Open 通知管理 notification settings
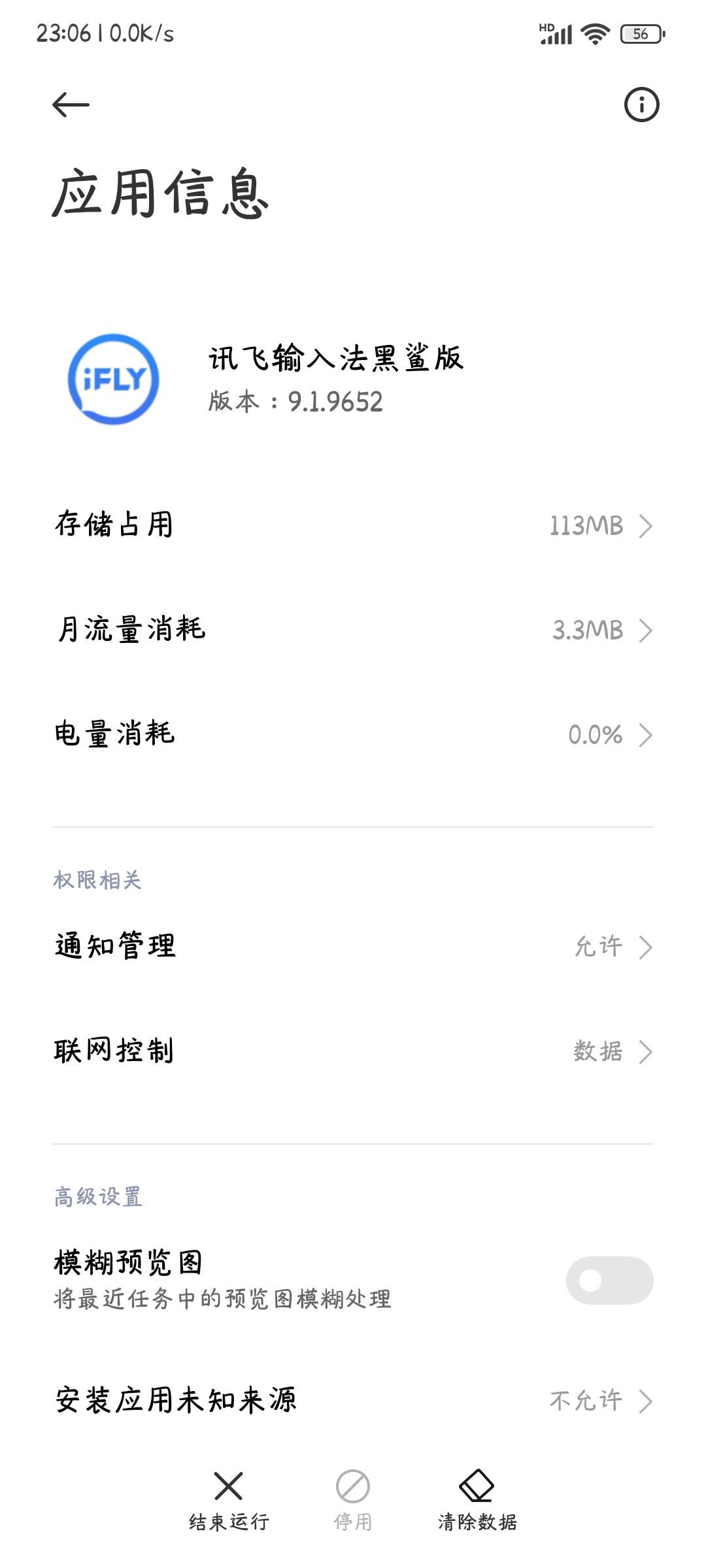 click(353, 947)
